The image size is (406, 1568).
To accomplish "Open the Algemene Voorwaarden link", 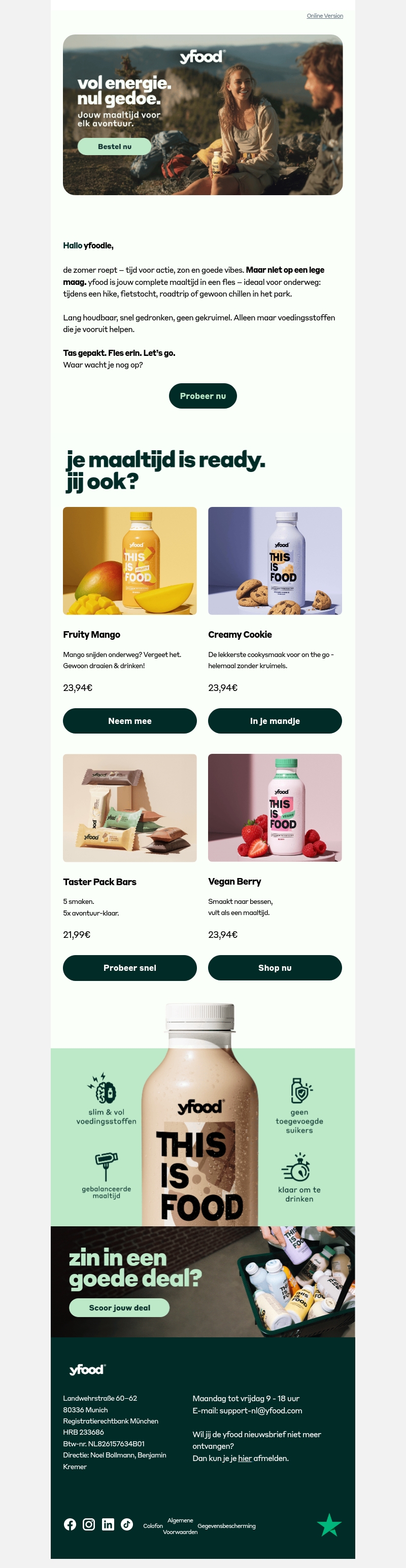I will pos(180,1526).
